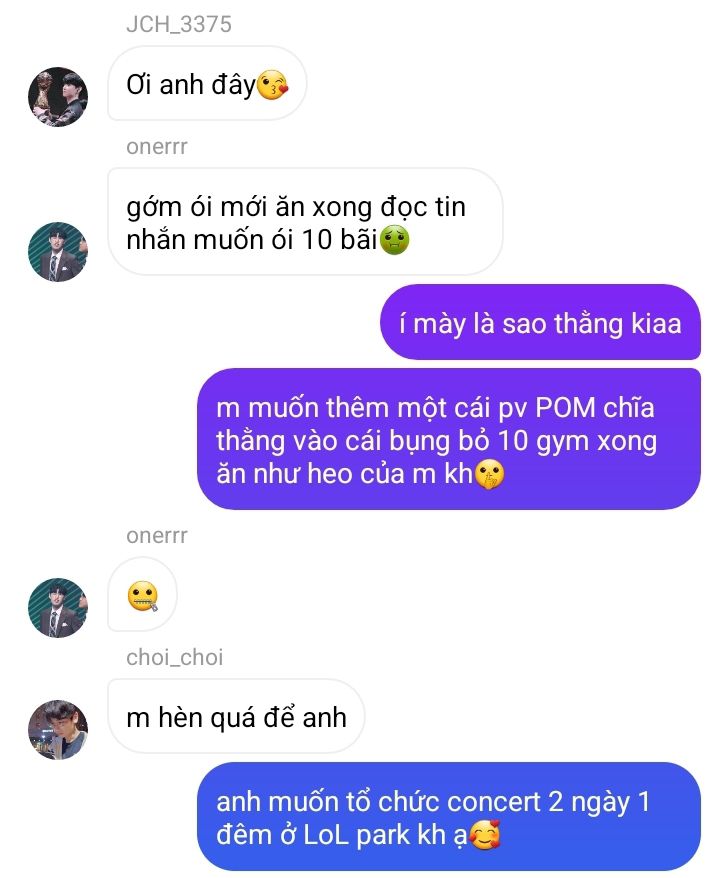Tap onerrr's avatar beside the 'gớm ói' message
This screenshot has height=878, width=720.
click(58, 252)
